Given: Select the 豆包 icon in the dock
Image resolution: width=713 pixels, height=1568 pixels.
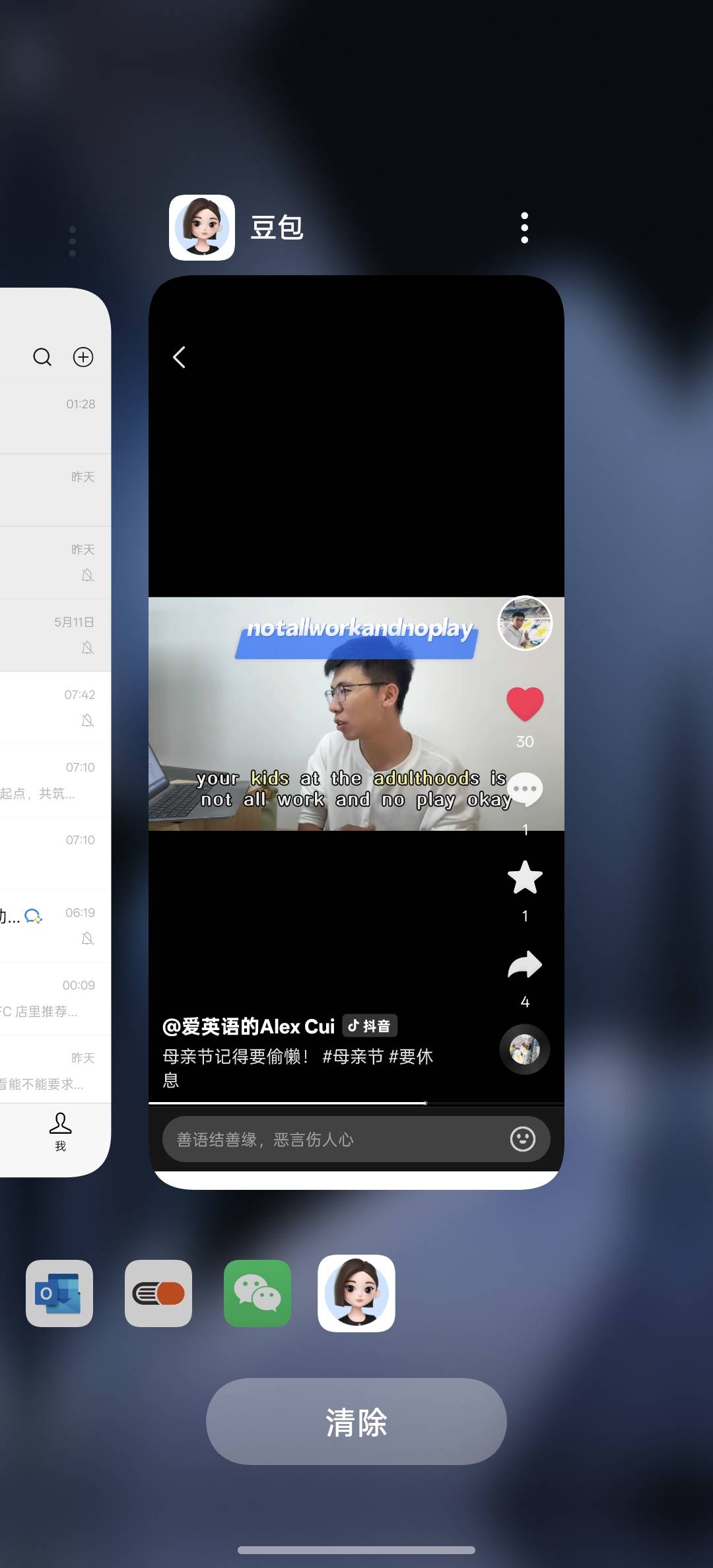Looking at the screenshot, I should click(356, 1293).
